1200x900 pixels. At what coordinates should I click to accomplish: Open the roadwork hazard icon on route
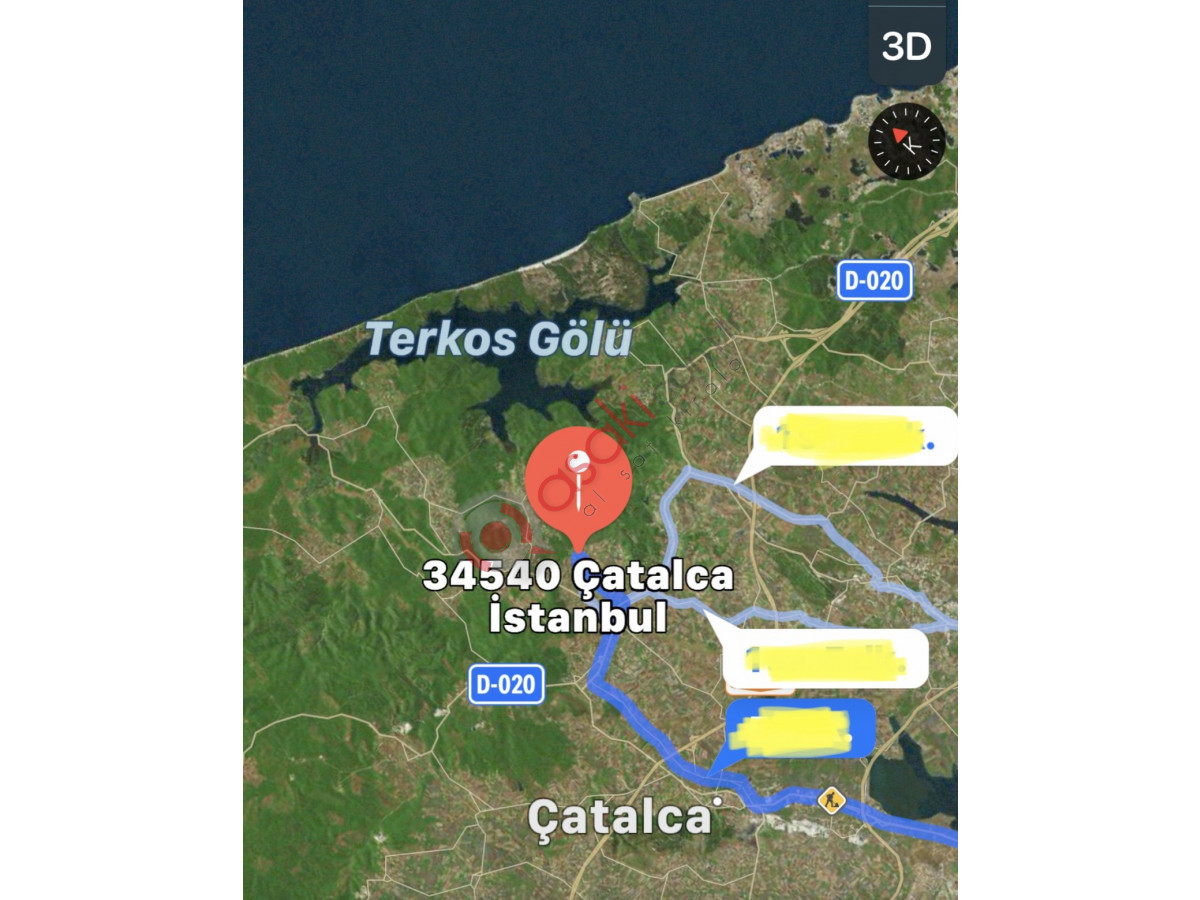831,800
